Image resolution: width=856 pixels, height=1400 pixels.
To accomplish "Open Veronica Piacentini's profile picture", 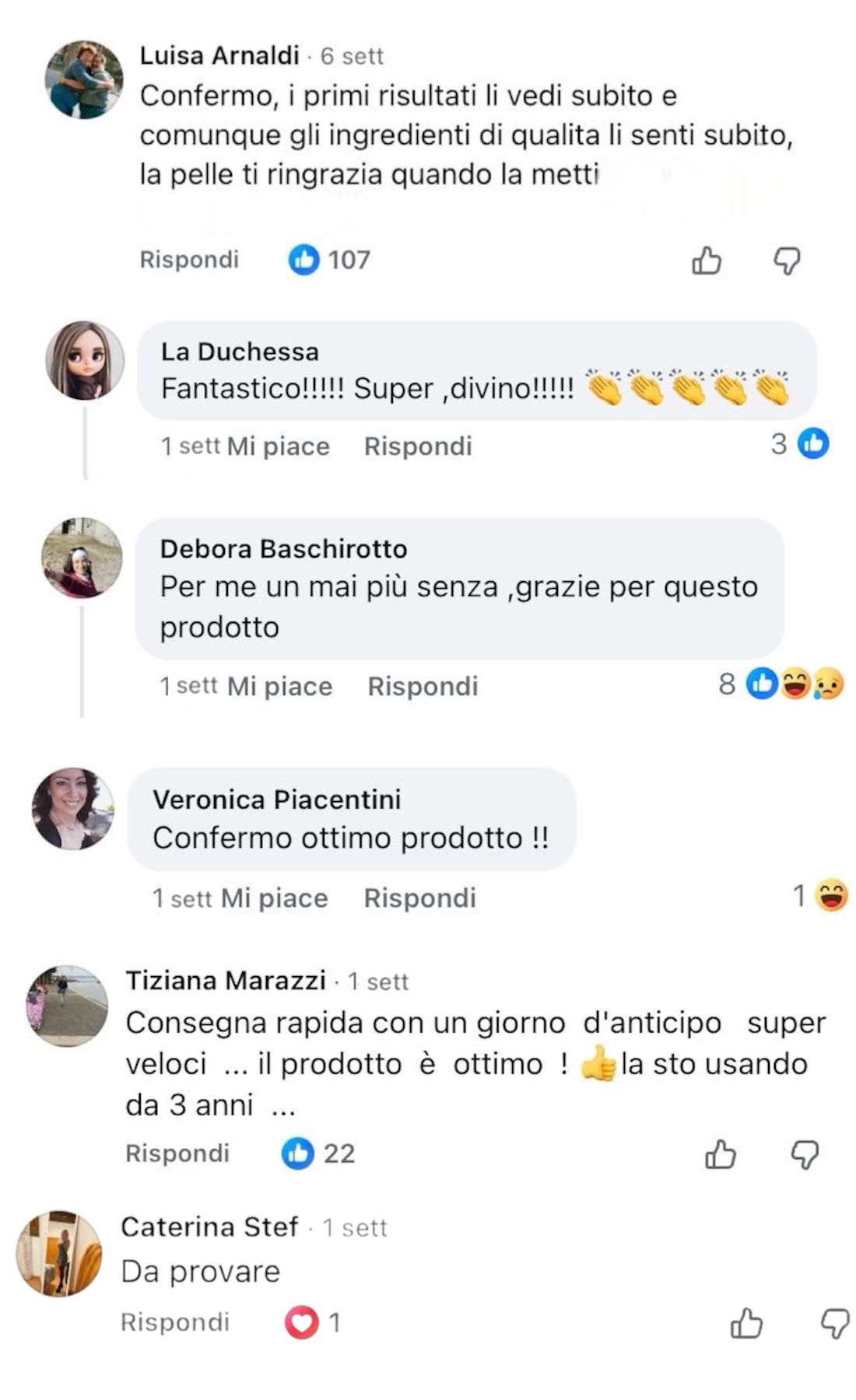I will (x=73, y=809).
